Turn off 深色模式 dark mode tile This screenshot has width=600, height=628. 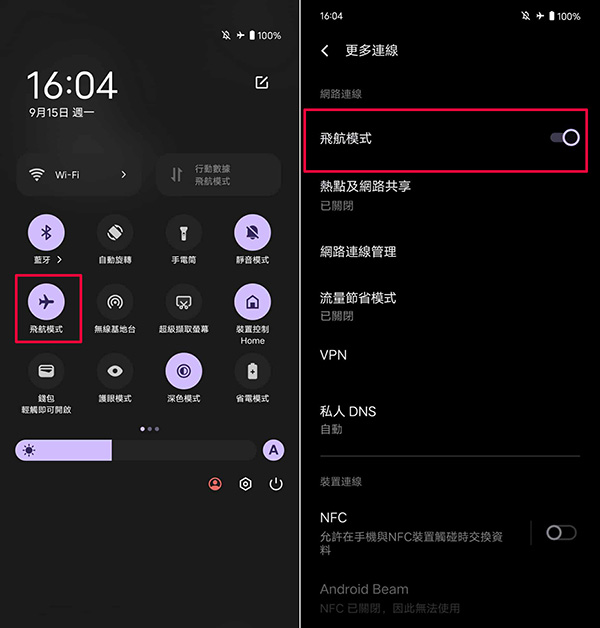[184, 371]
